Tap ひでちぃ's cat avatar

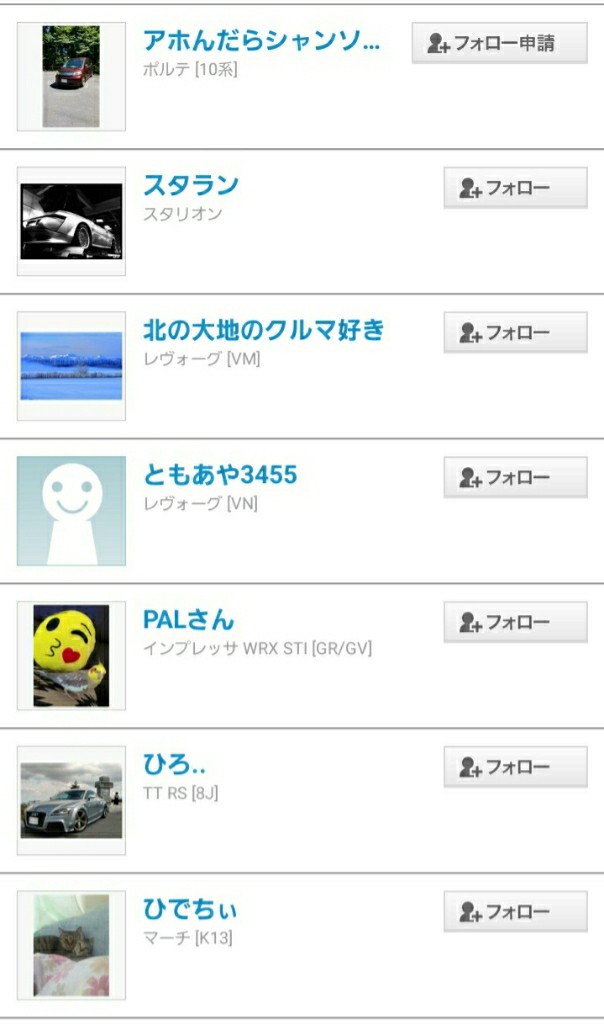pos(71,945)
